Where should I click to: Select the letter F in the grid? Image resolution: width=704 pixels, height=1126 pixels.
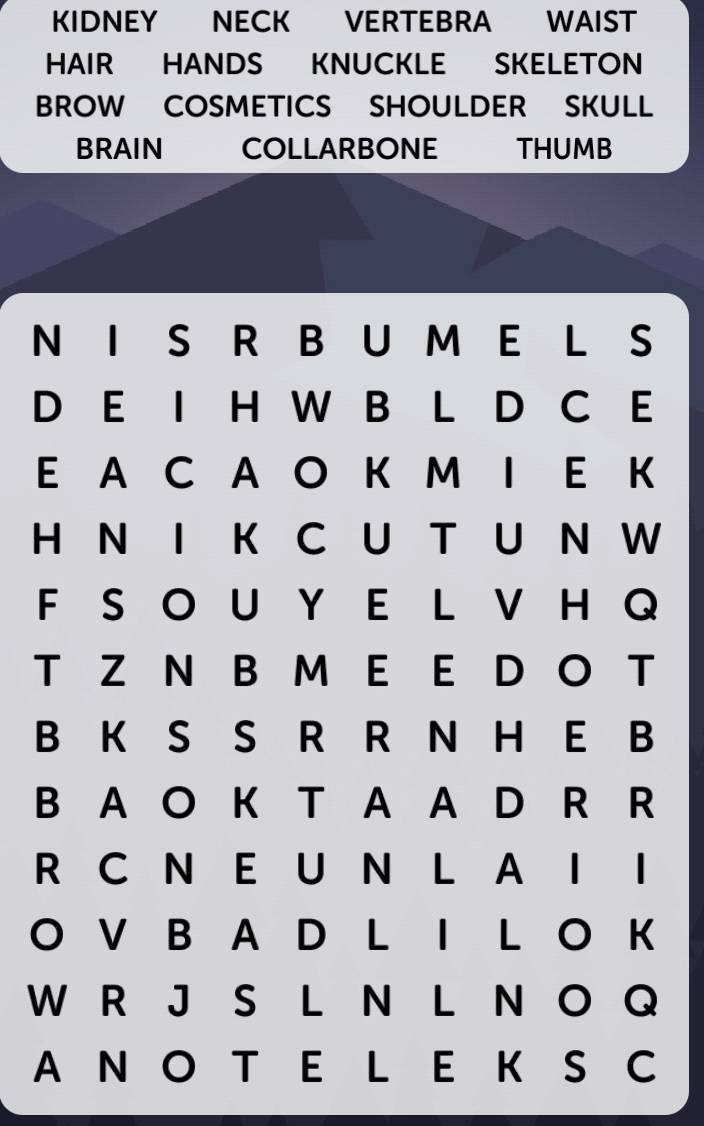46,606
